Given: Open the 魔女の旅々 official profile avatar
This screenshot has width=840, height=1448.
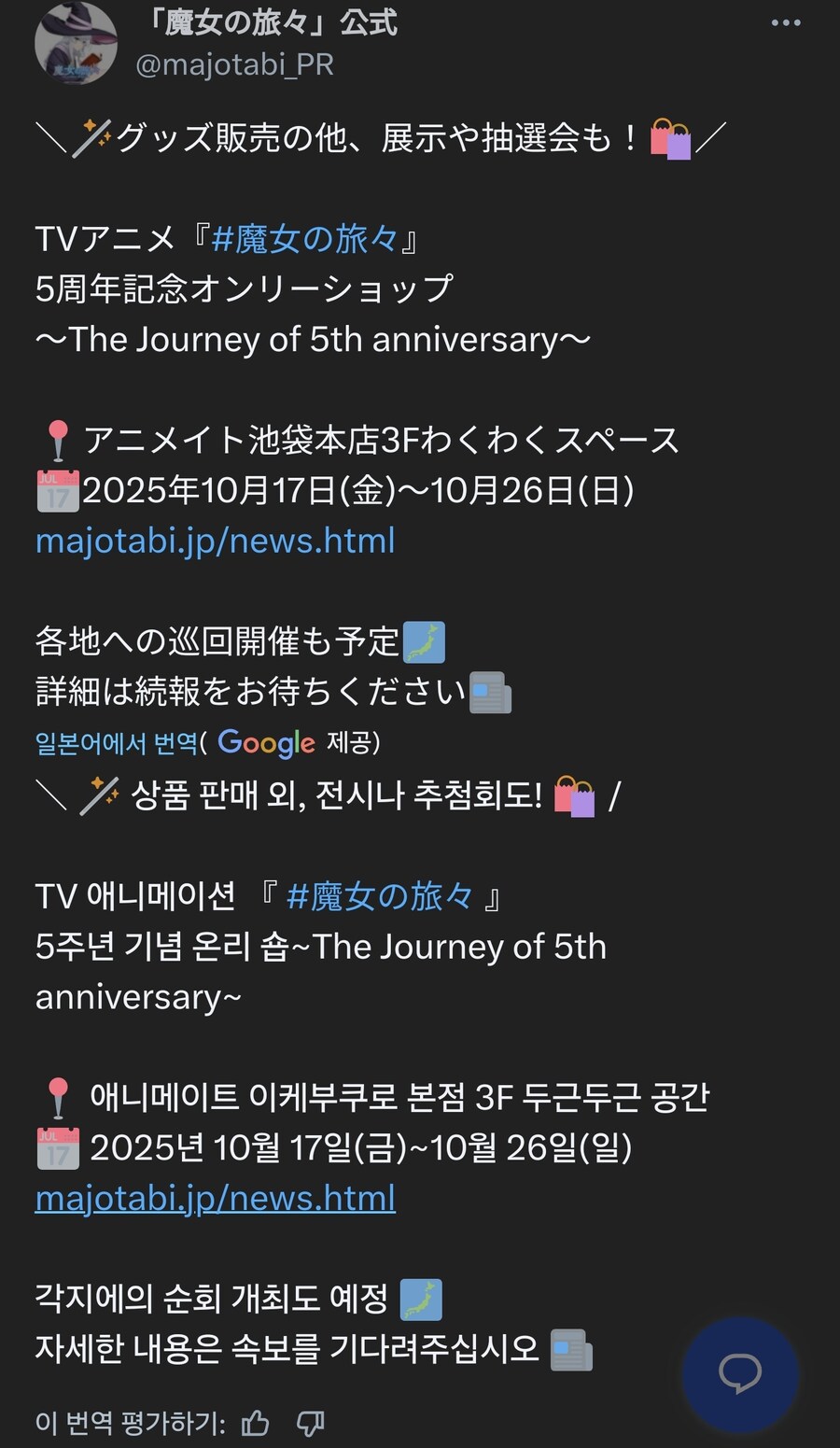Looking at the screenshot, I should point(76,43).
